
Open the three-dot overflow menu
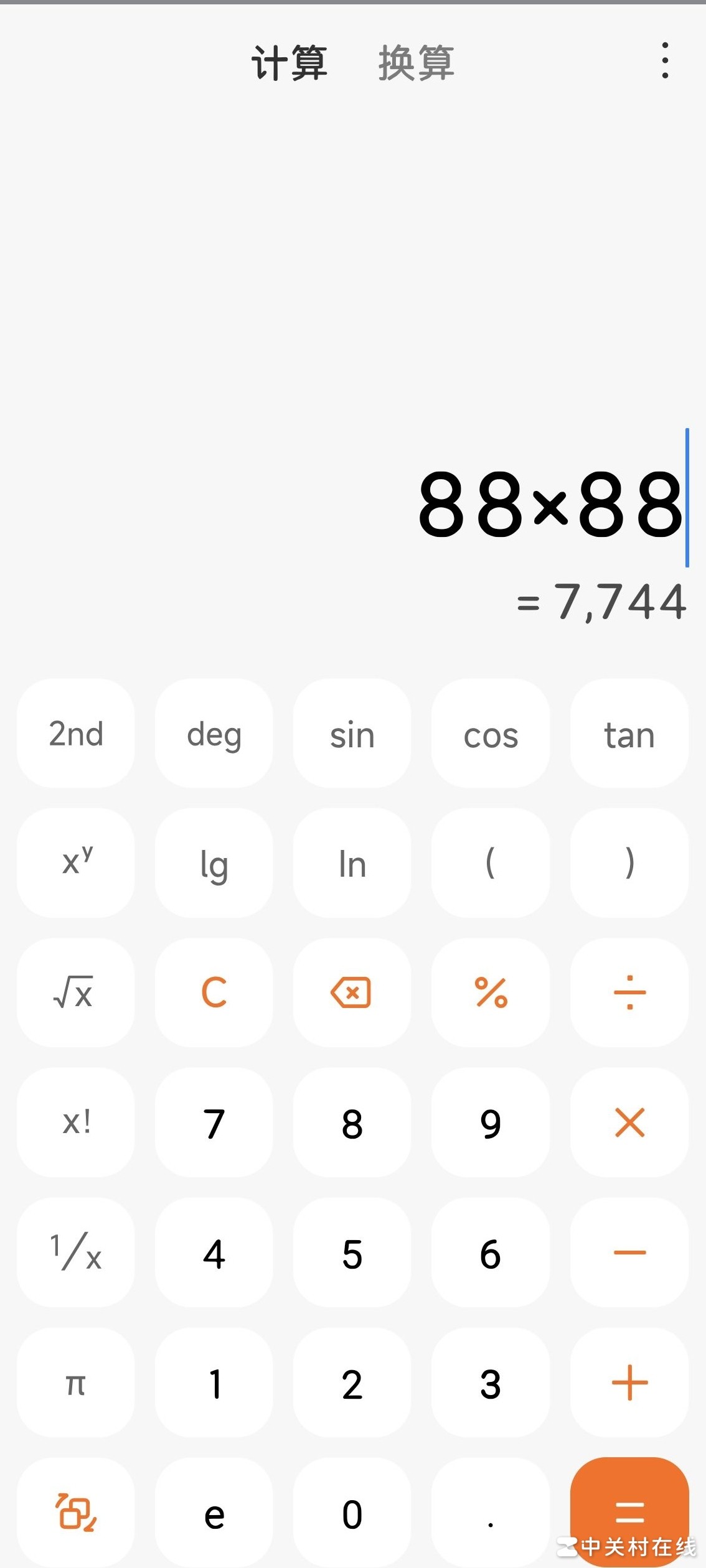(665, 61)
